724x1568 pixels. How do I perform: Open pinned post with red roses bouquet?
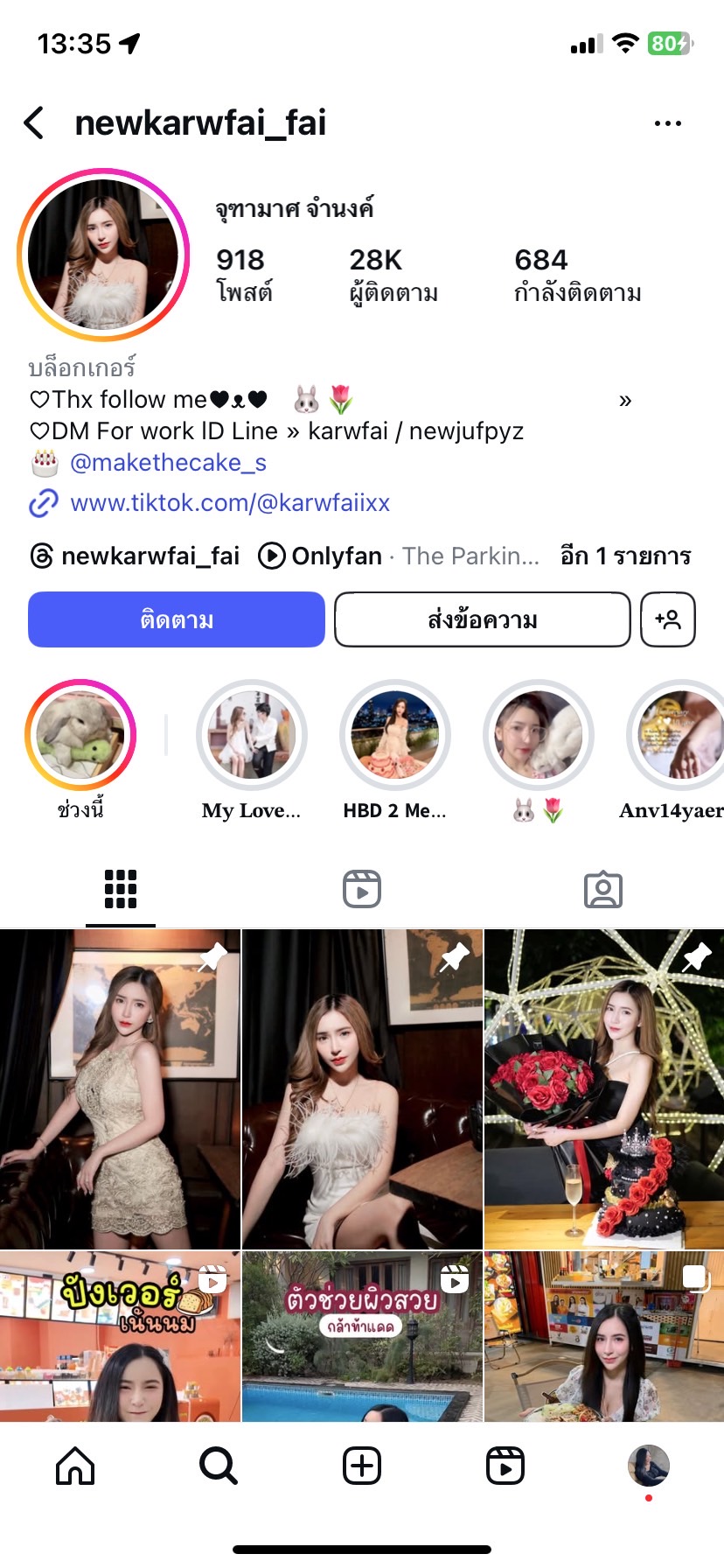pos(604,1089)
